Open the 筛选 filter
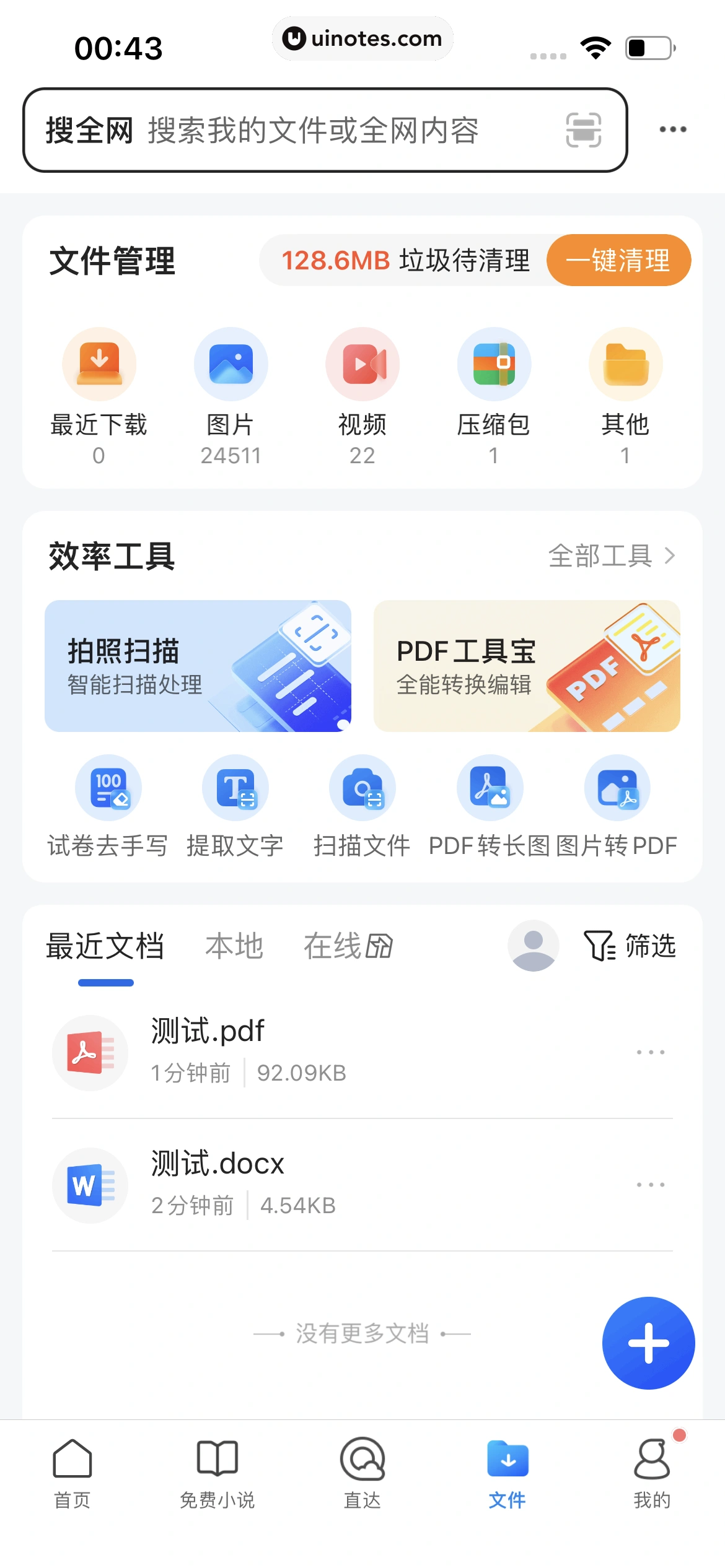The width and height of the screenshot is (725, 1568). [630, 946]
